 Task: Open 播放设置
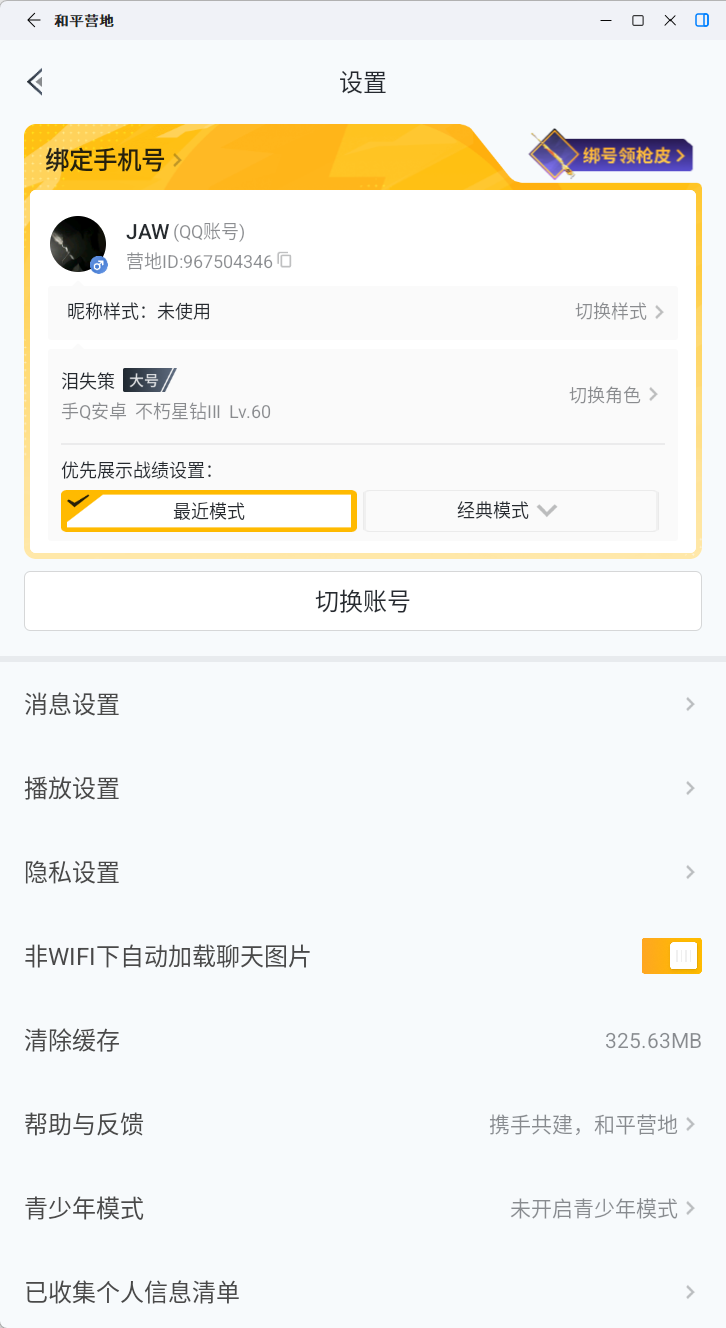pos(363,789)
